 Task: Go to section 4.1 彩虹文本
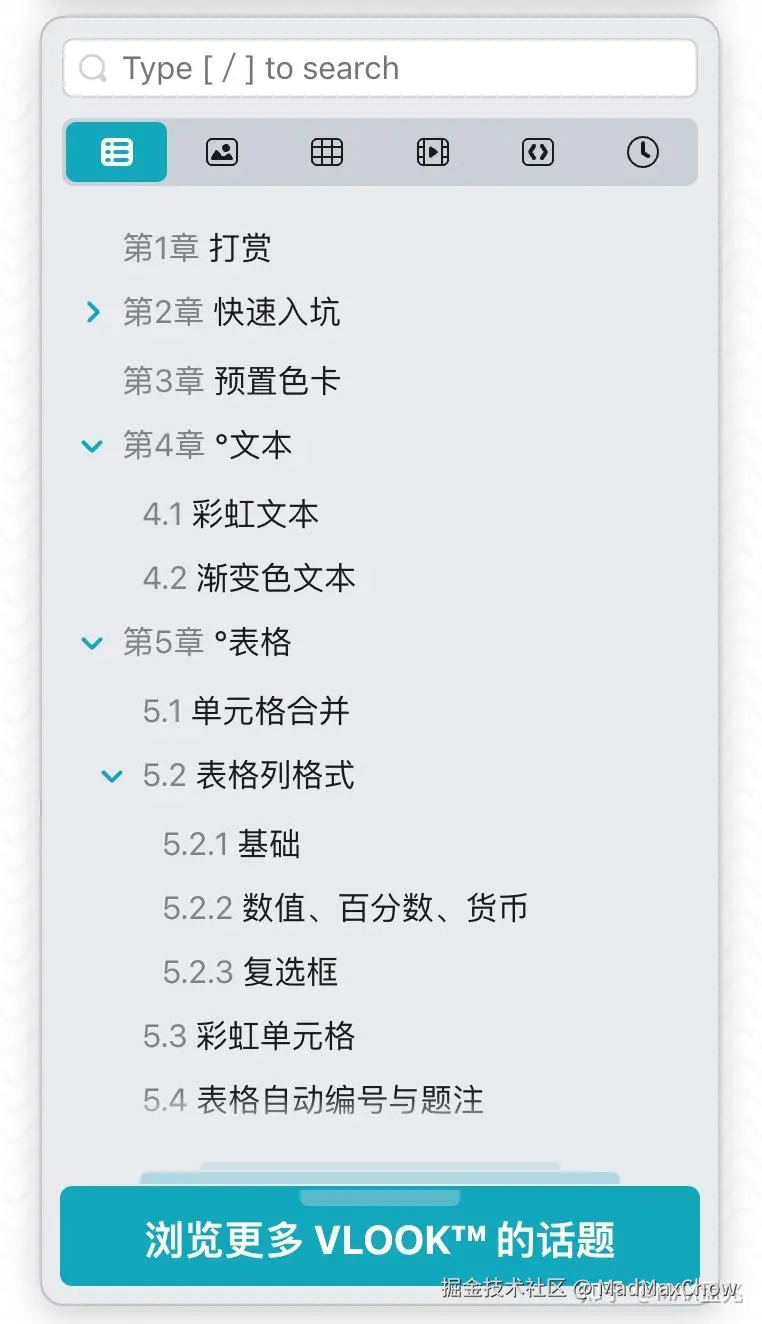(x=231, y=514)
